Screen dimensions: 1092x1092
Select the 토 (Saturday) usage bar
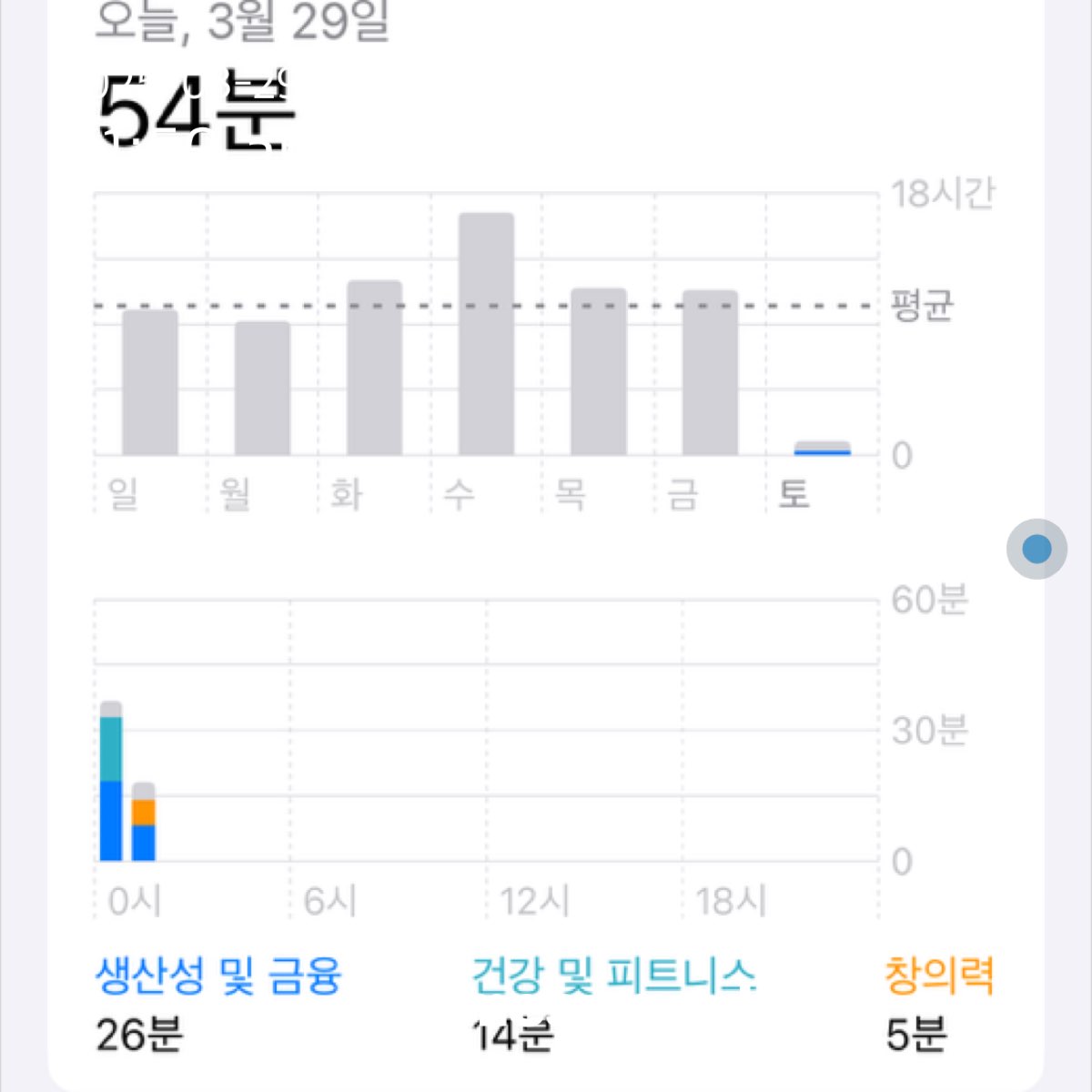click(822, 448)
